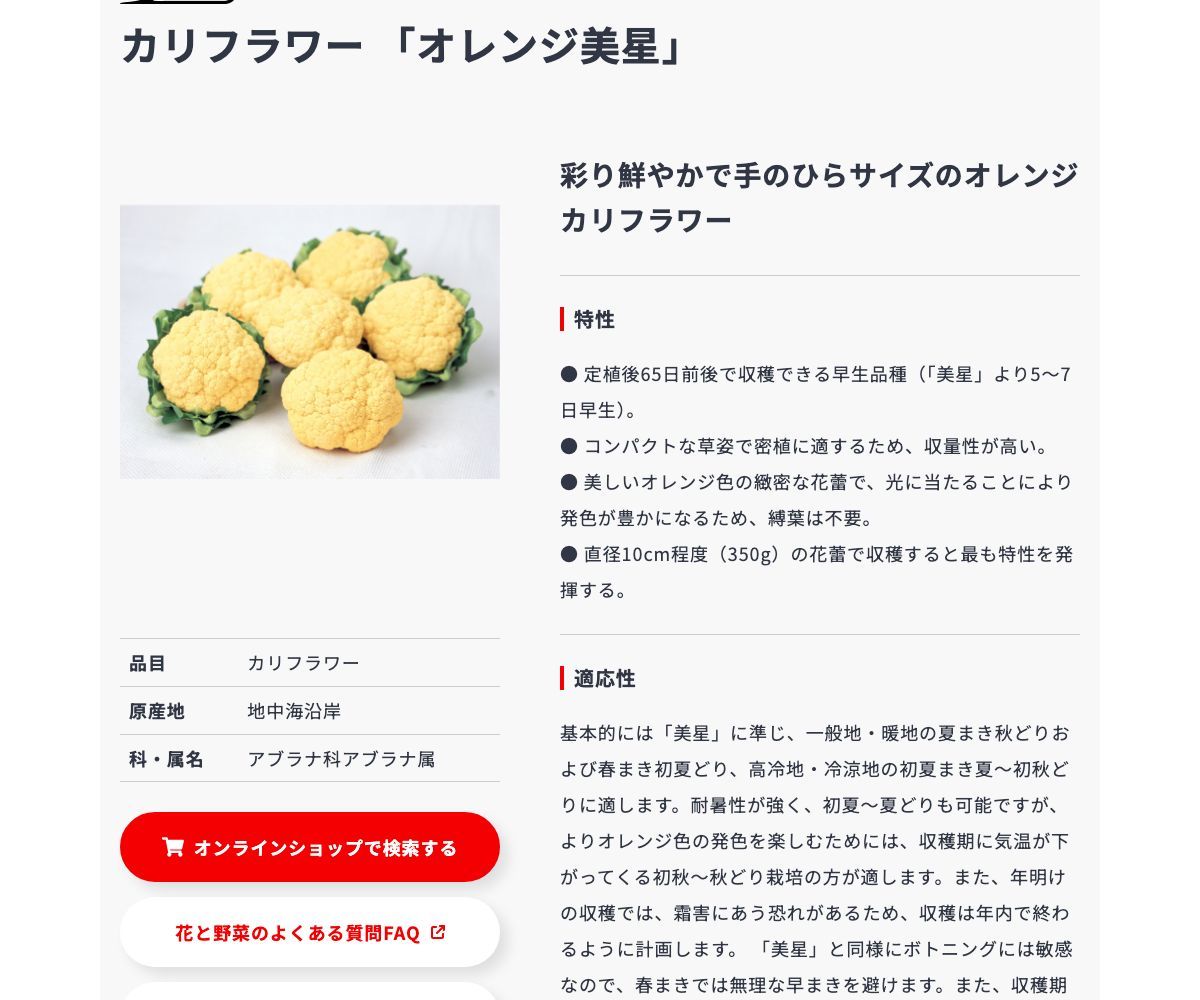Viewport: 1200px width, 1000px height.
Task: Open 花と野菜のよくある質問FAQ link
Action: (x=310, y=932)
